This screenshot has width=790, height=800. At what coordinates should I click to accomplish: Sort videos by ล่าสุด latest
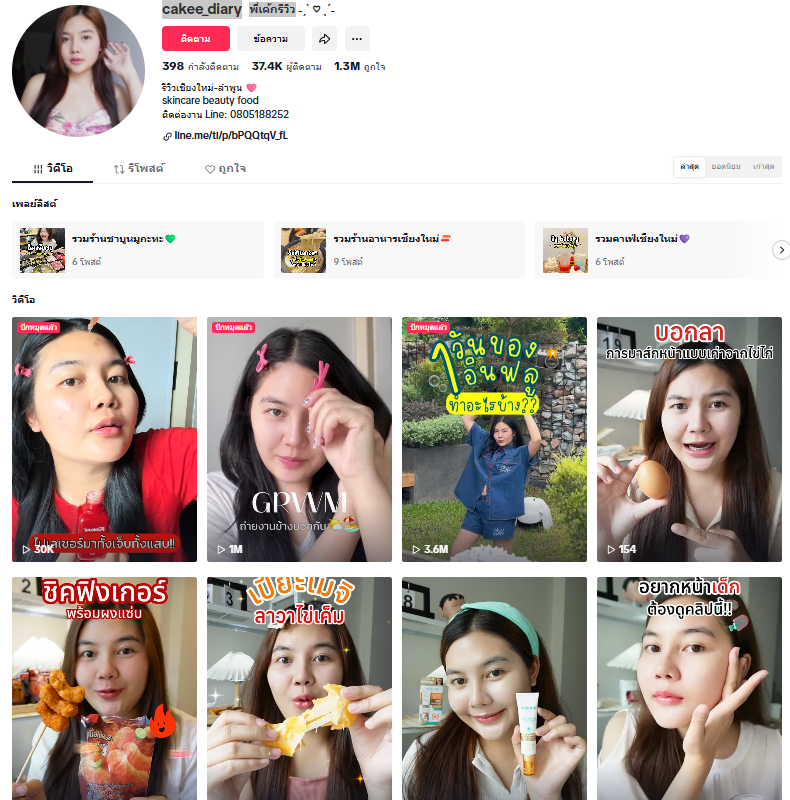pyautogui.click(x=689, y=167)
